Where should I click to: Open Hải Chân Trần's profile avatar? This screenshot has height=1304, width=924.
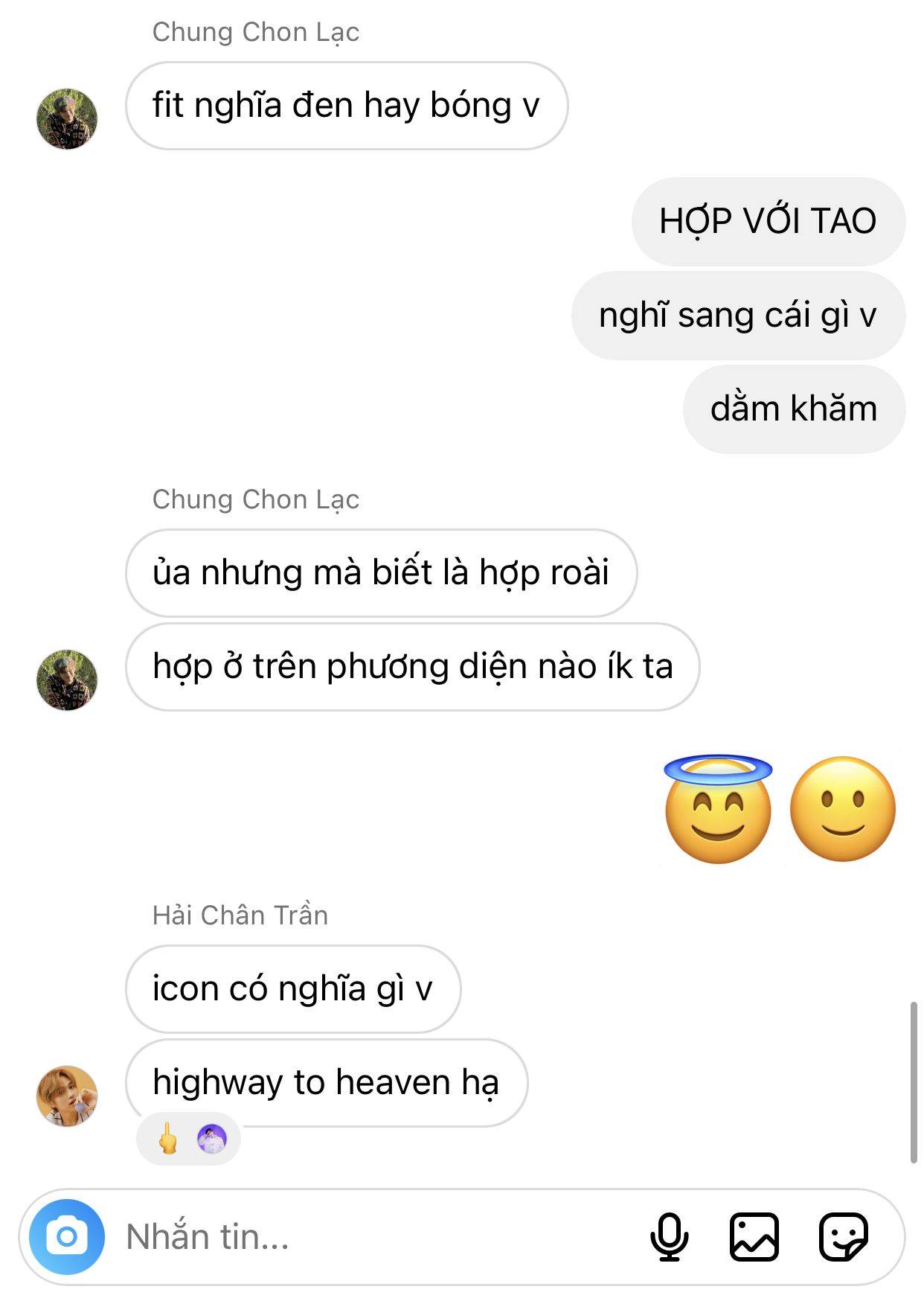click(x=67, y=1096)
